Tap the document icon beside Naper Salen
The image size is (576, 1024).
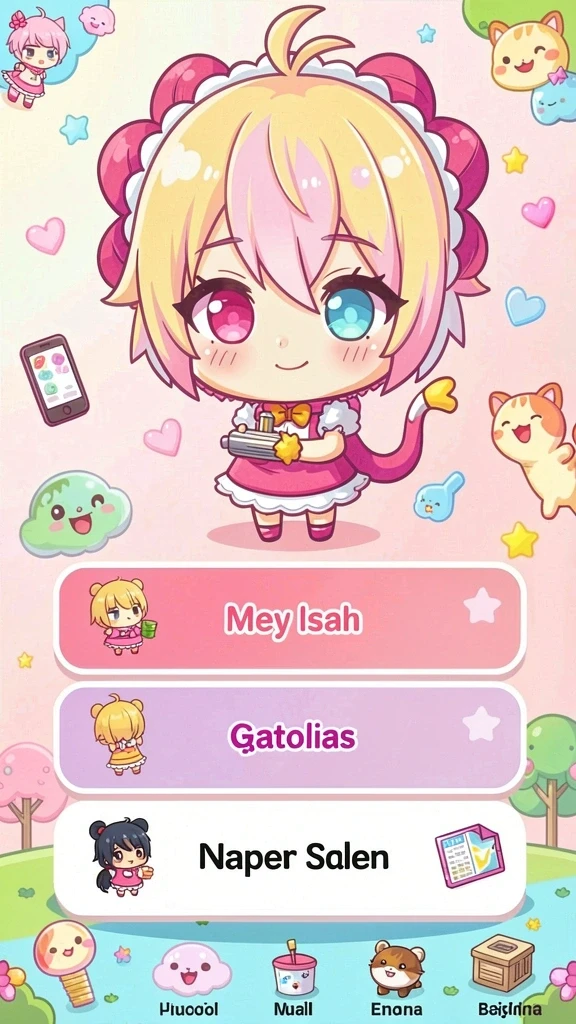[469, 855]
